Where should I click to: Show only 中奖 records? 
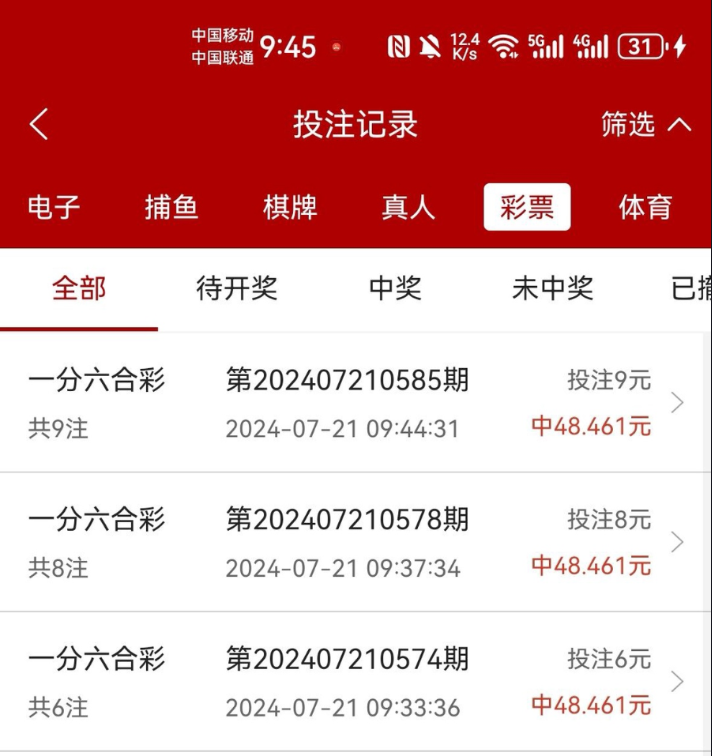(x=395, y=289)
